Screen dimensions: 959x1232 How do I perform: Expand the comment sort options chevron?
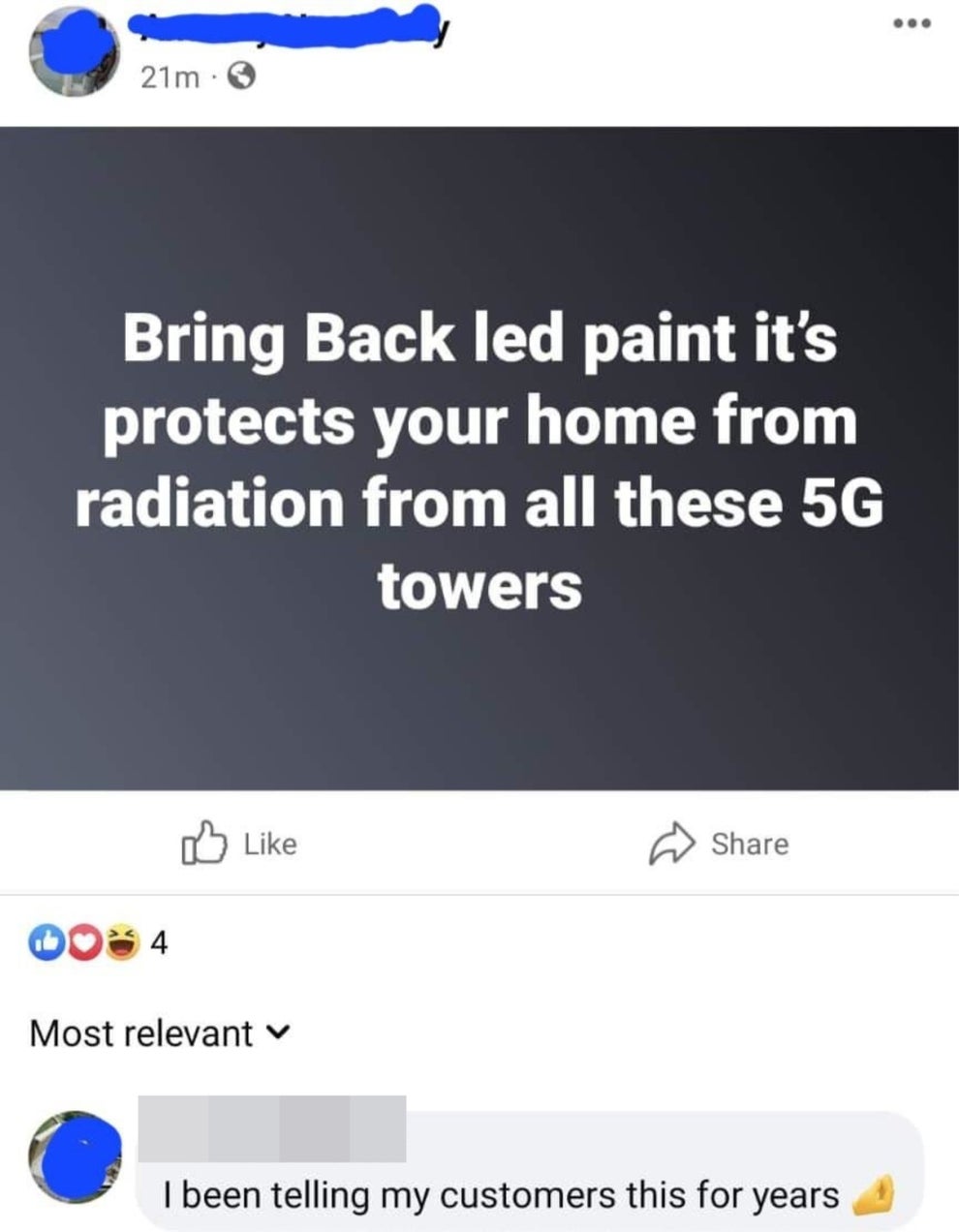(x=279, y=1033)
